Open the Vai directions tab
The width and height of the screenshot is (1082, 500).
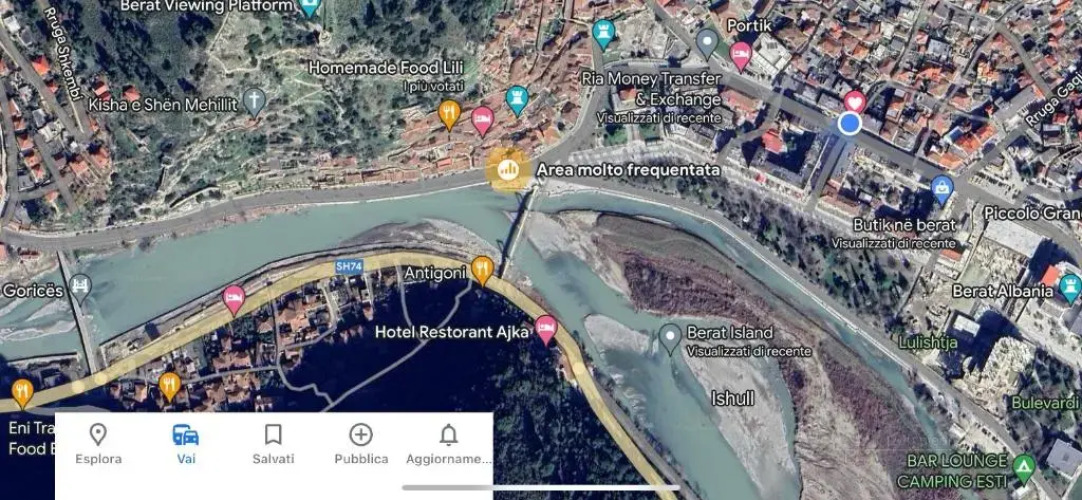[185, 444]
